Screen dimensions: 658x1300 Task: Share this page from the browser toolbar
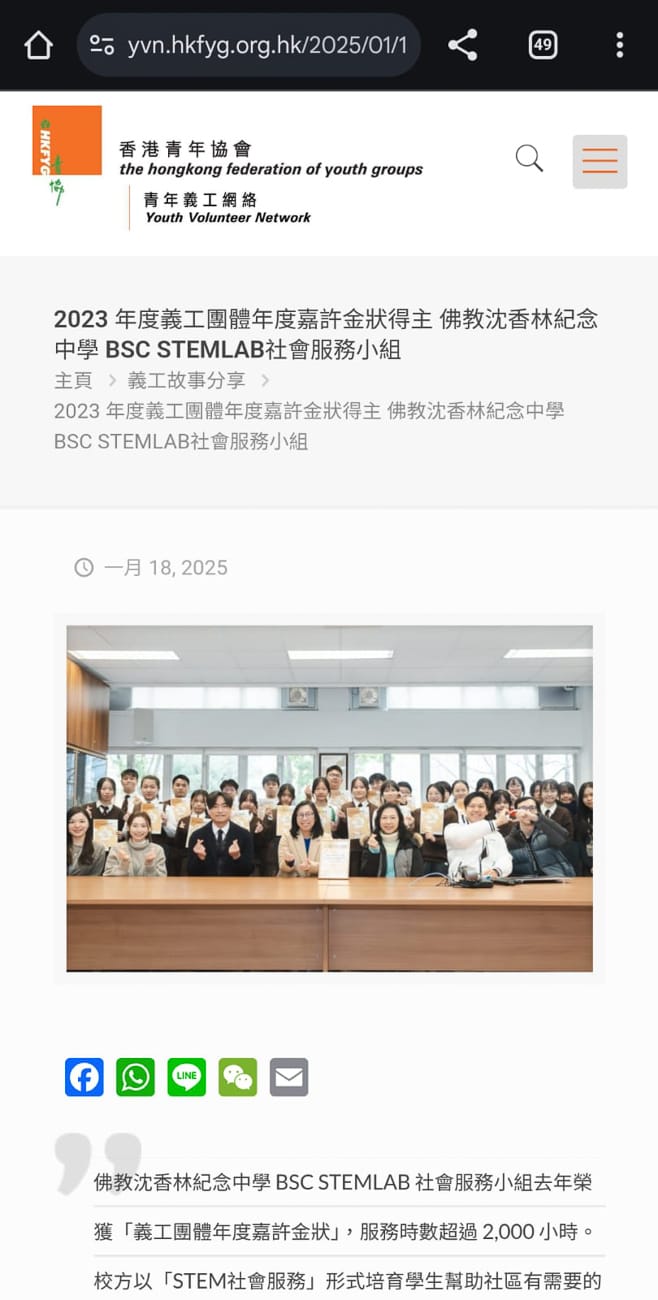[x=462, y=45]
